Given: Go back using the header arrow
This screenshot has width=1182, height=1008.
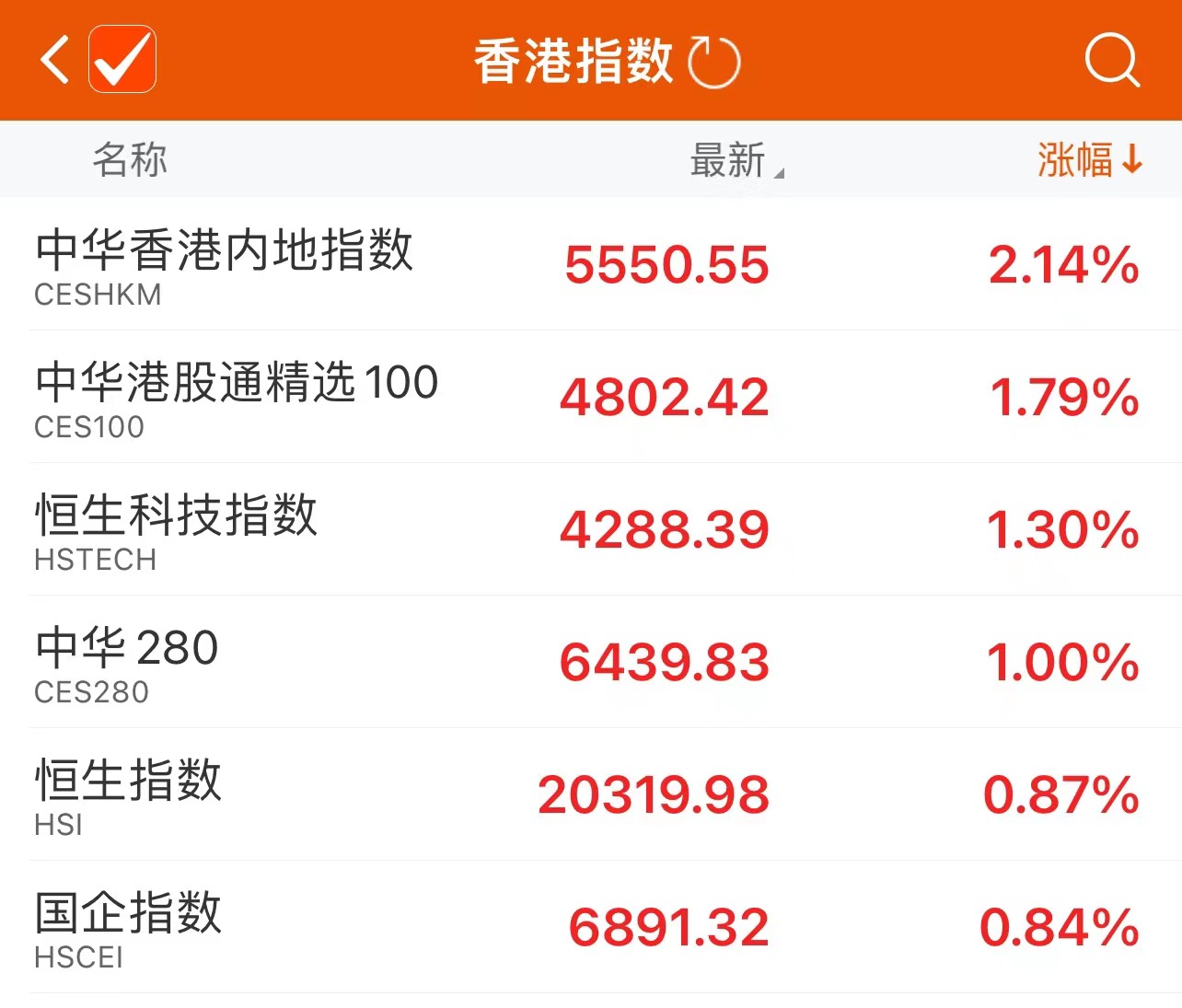Looking at the screenshot, I should (x=55, y=61).
